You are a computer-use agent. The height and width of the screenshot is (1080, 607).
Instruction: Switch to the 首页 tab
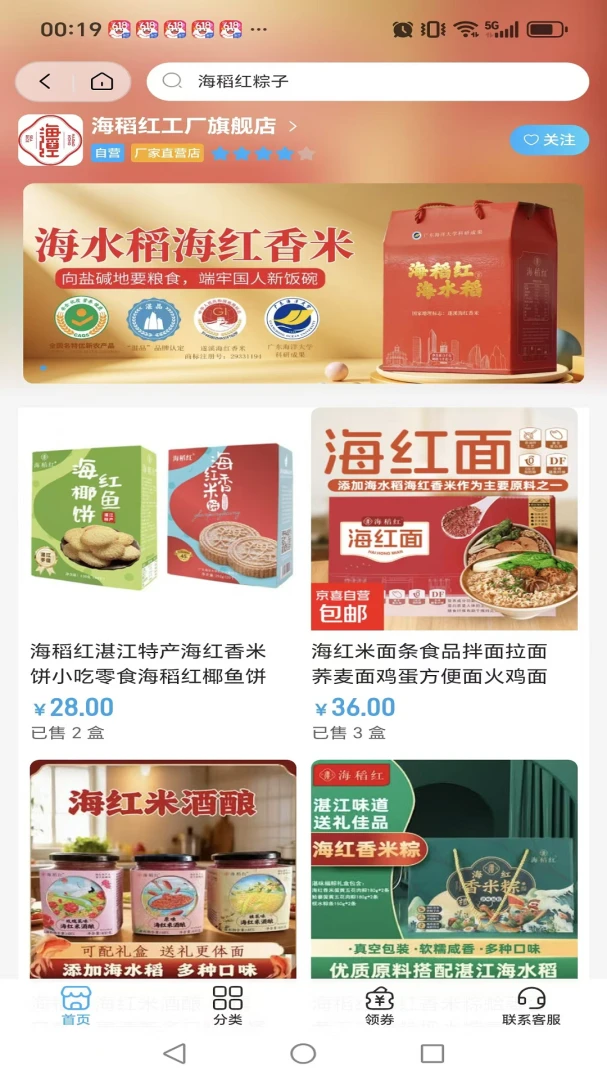click(x=76, y=1006)
